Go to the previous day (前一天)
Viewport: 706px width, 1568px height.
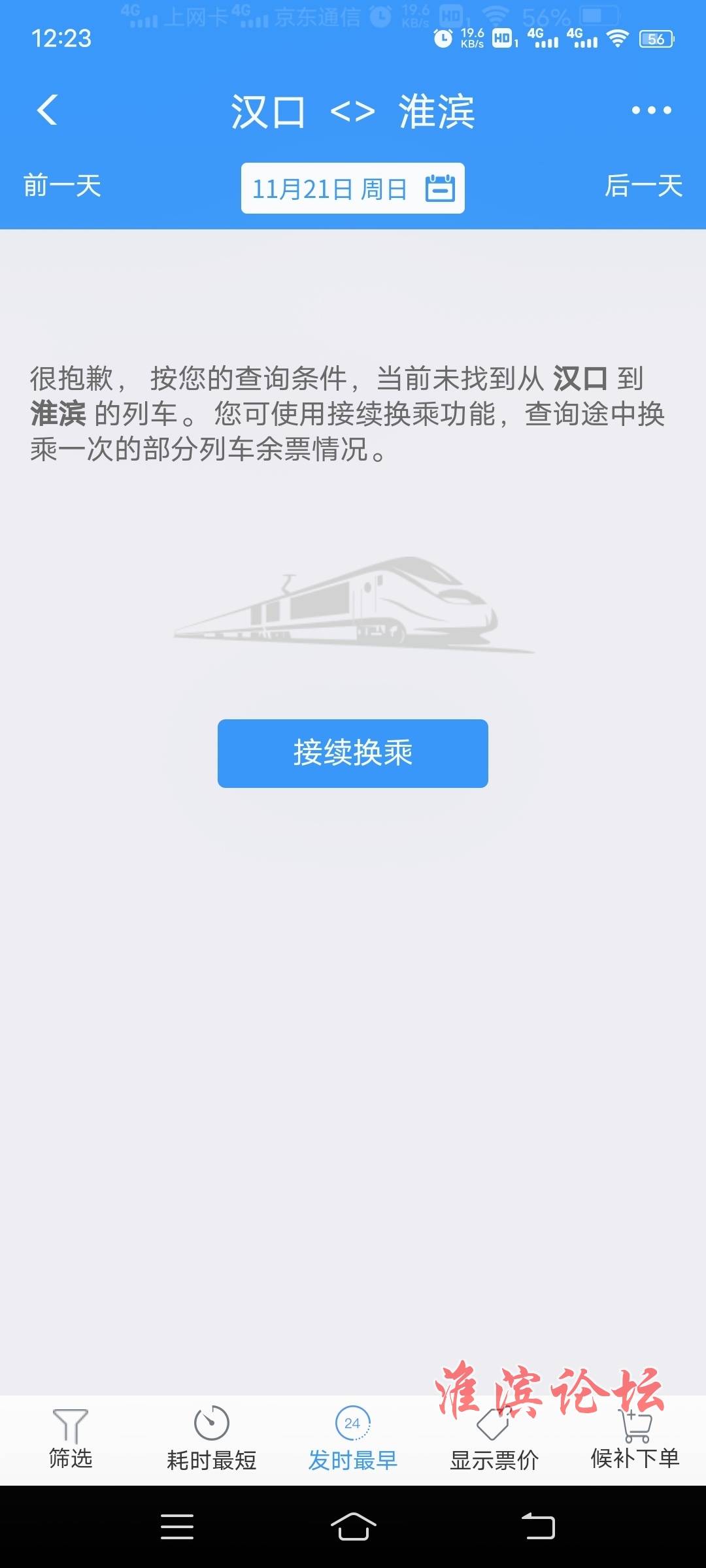[x=62, y=186]
